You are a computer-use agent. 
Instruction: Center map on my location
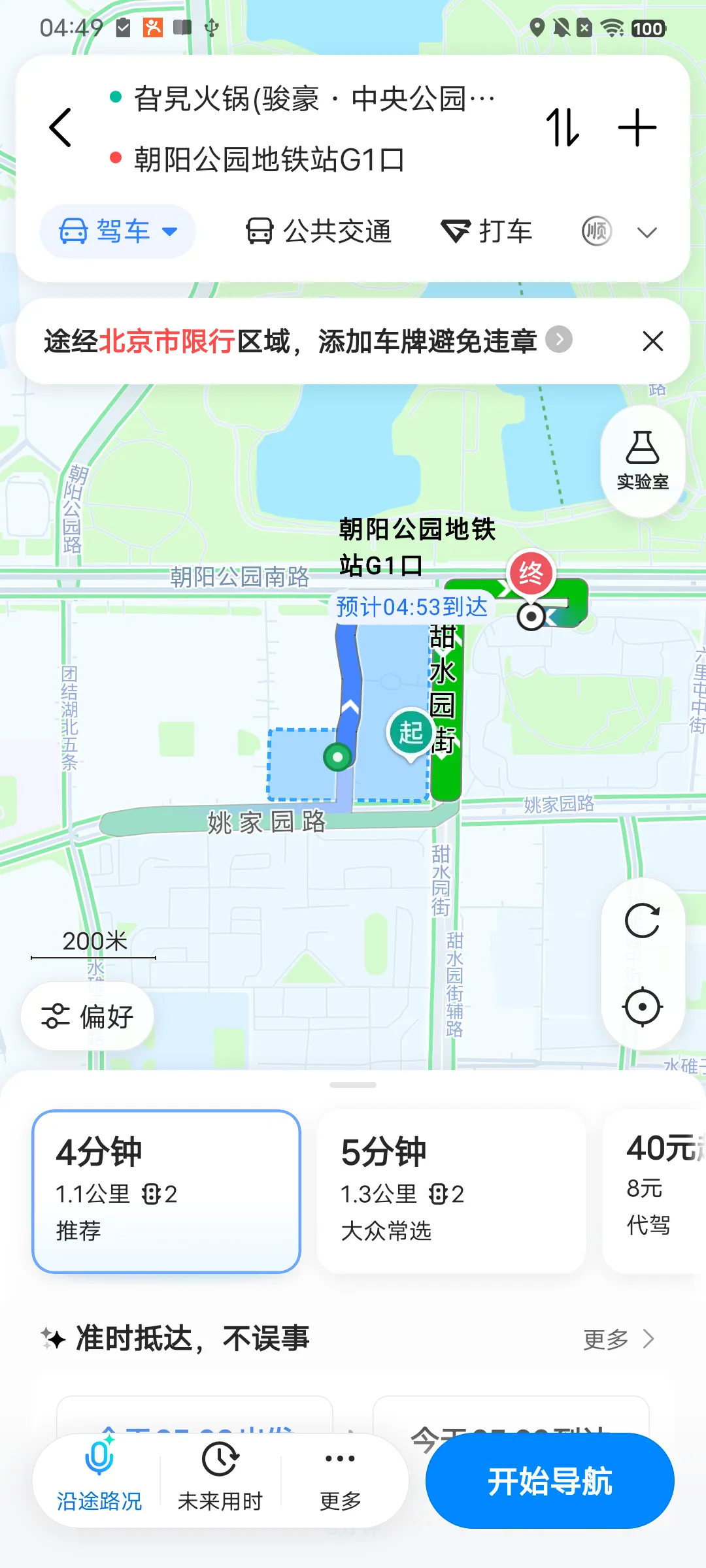click(643, 1007)
